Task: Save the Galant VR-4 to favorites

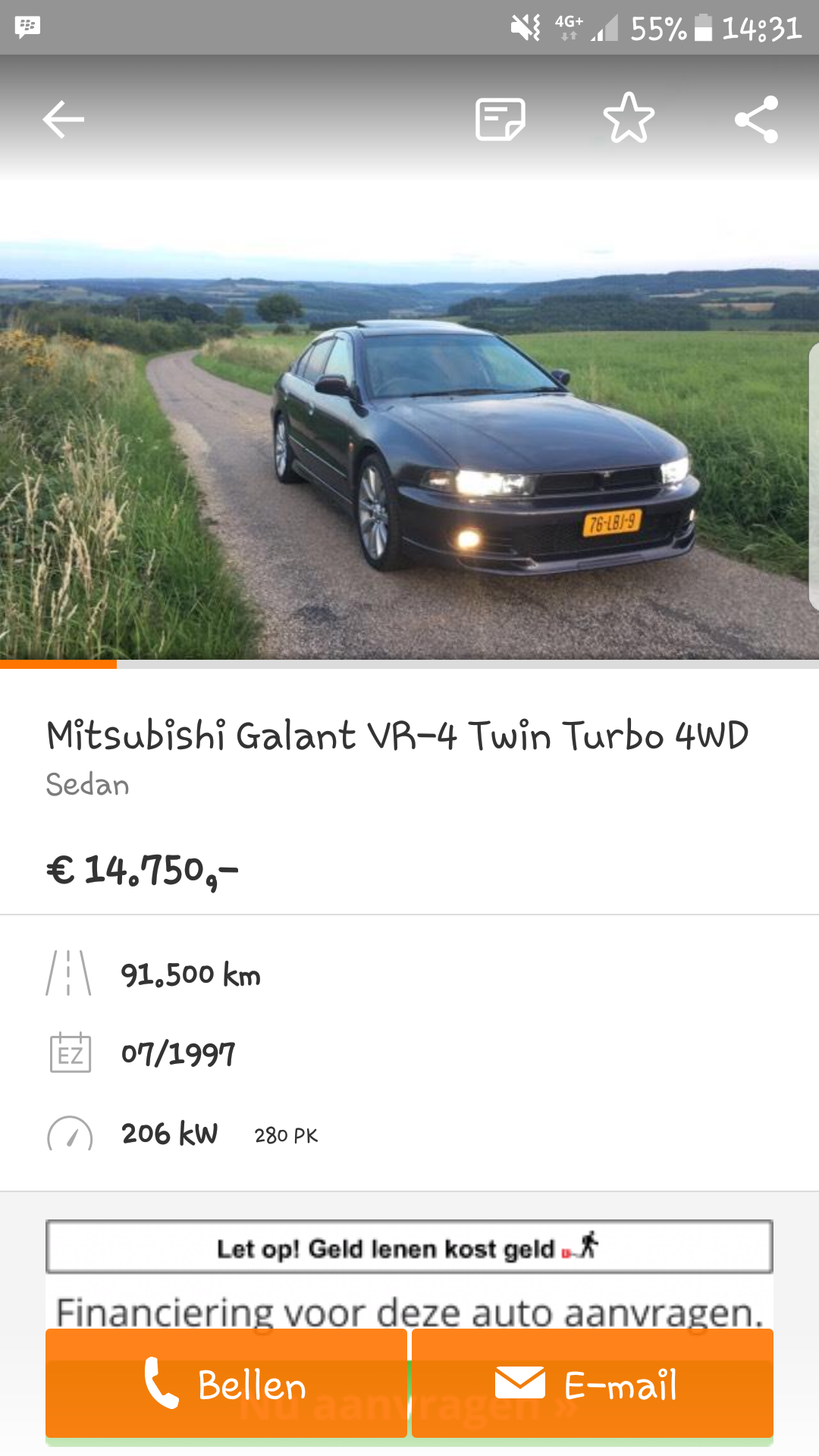Action: pyautogui.click(x=629, y=119)
